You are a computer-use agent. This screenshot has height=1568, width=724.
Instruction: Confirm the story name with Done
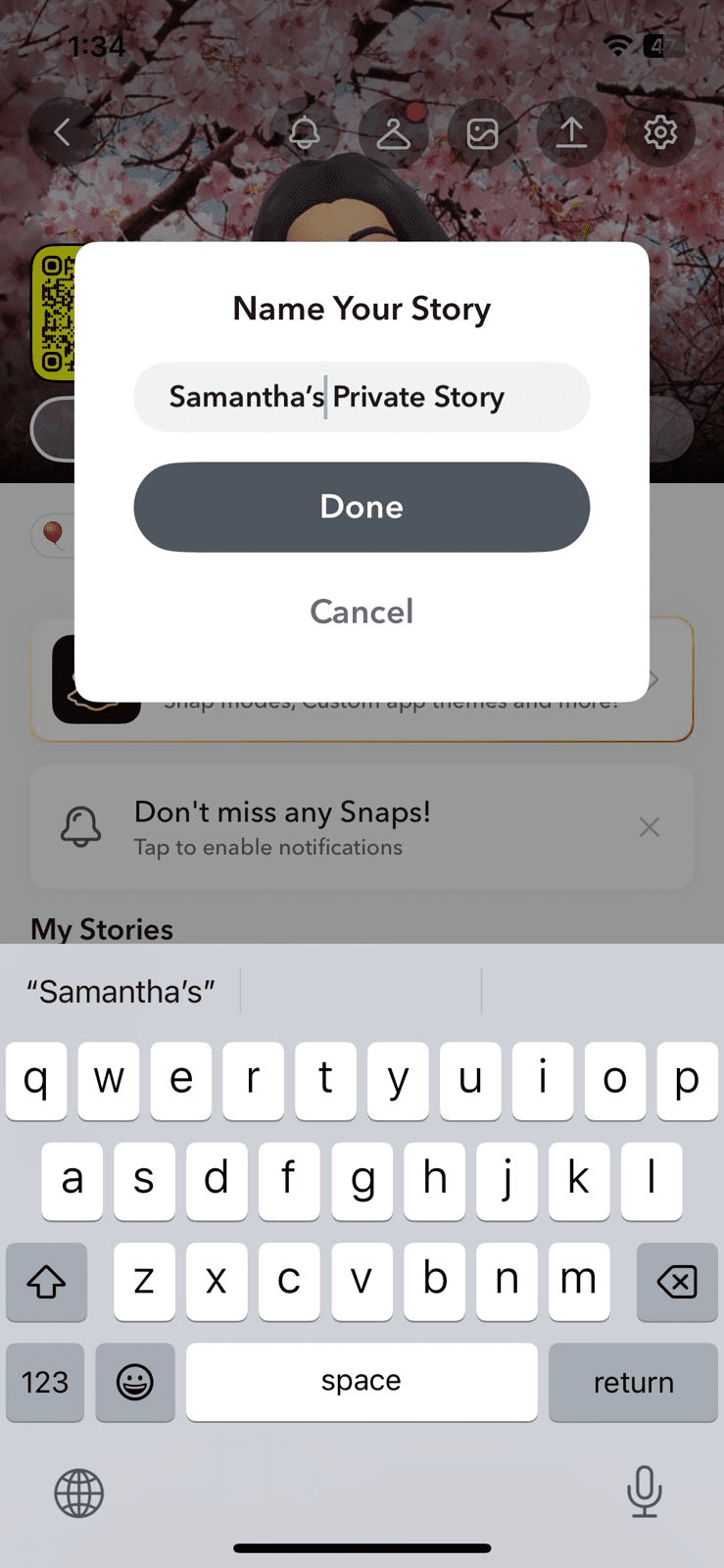tap(362, 507)
